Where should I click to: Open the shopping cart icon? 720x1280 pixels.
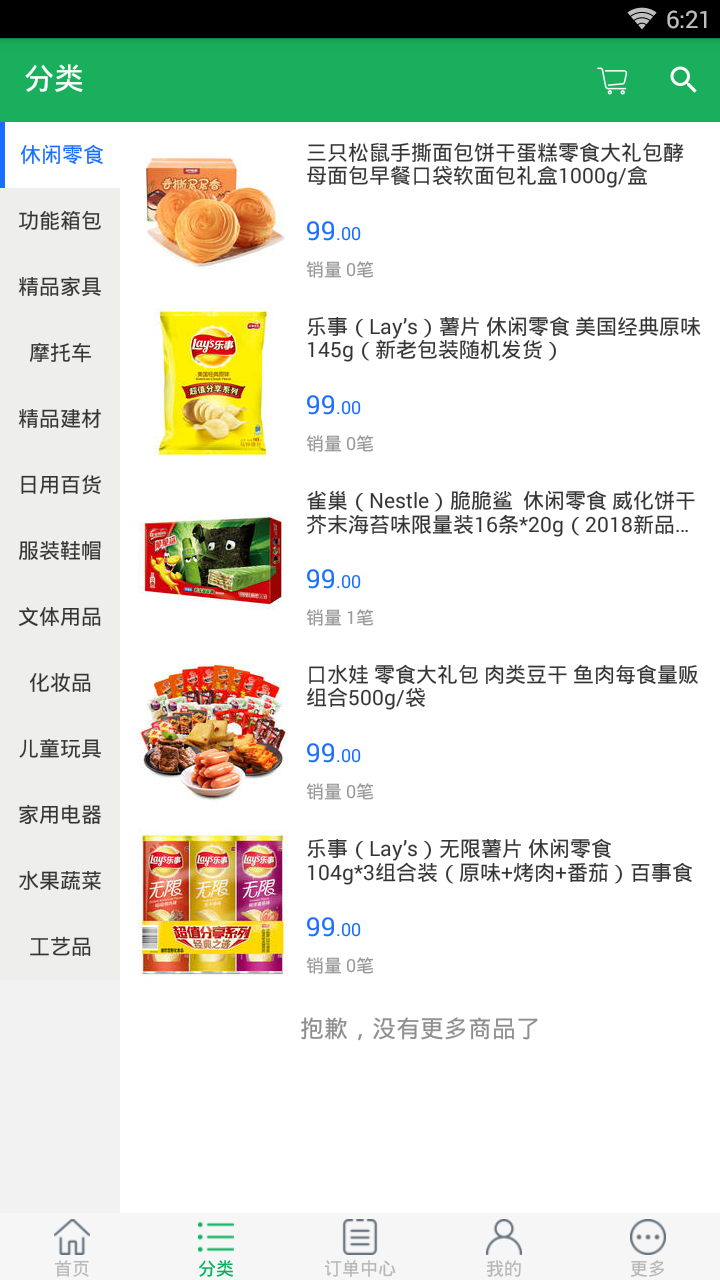[x=612, y=79]
